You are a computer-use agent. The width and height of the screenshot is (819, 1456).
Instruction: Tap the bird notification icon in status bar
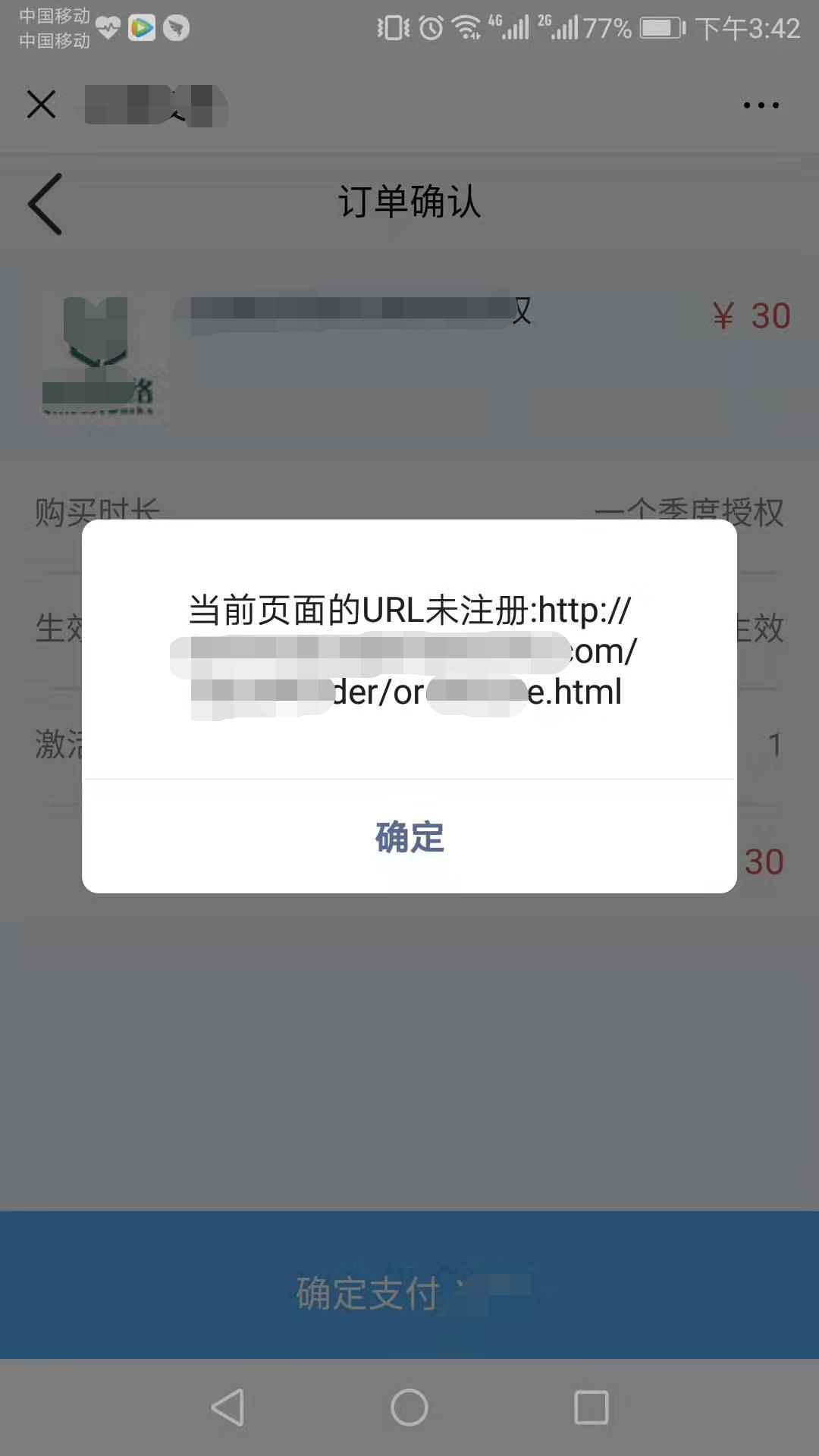(176, 27)
